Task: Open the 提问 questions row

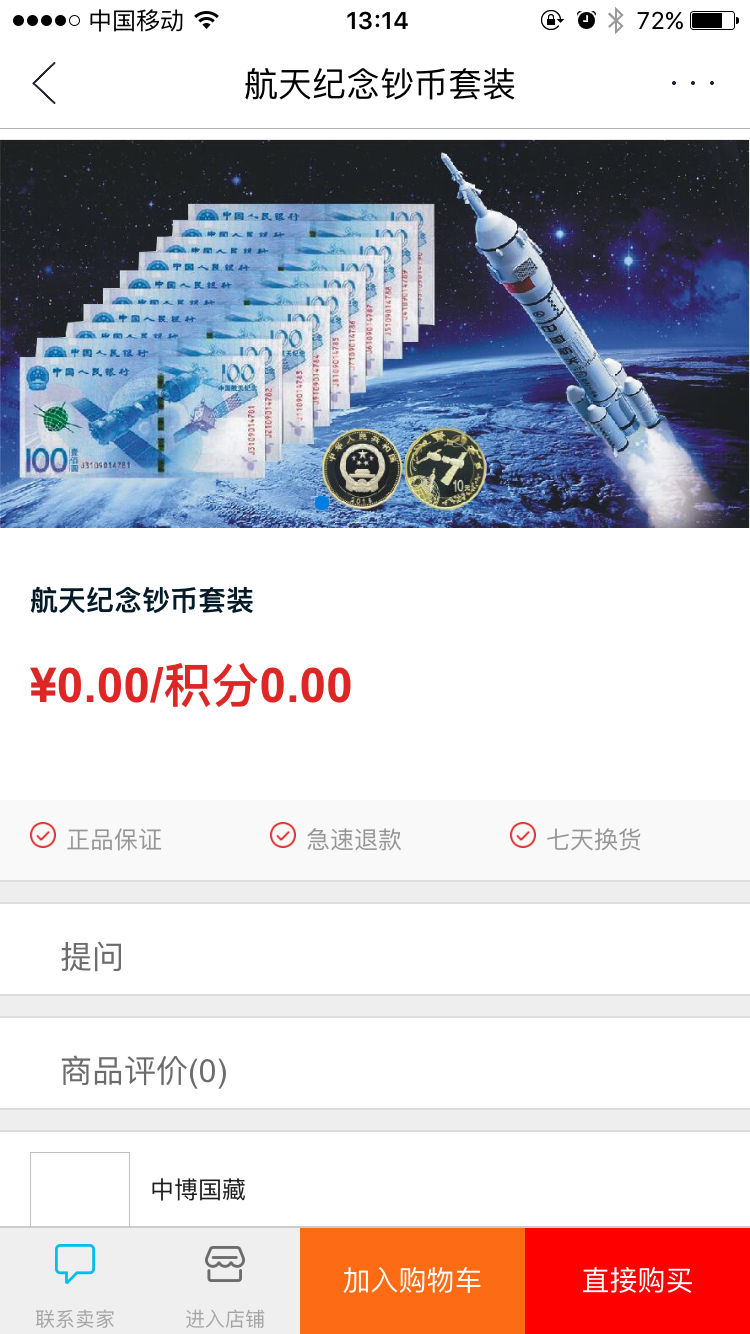Action: pyautogui.click(x=375, y=957)
